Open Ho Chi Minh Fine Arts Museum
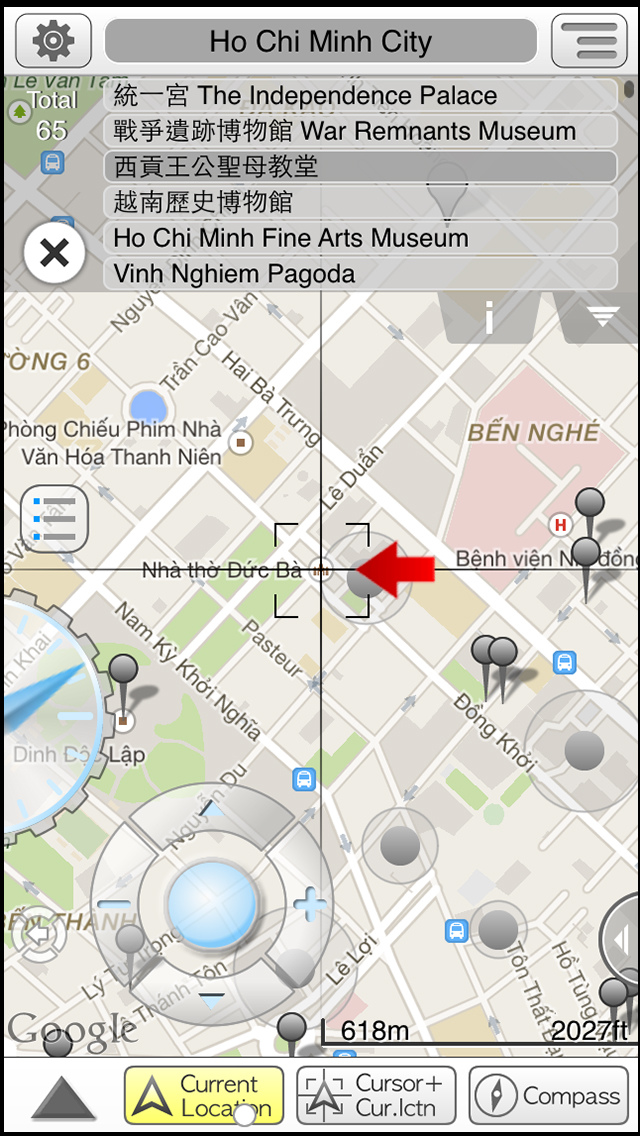 point(360,238)
